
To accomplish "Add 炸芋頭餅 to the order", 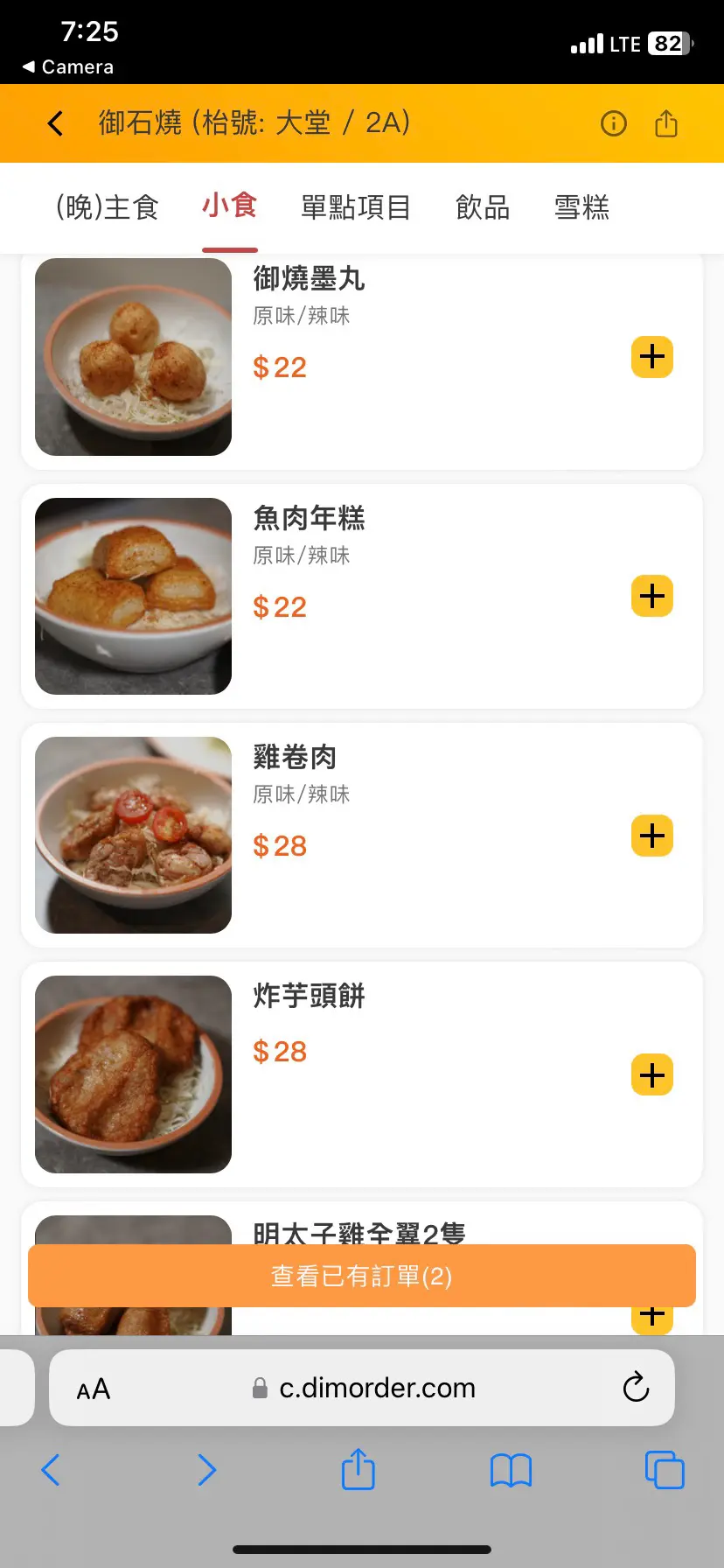I will [652, 1075].
